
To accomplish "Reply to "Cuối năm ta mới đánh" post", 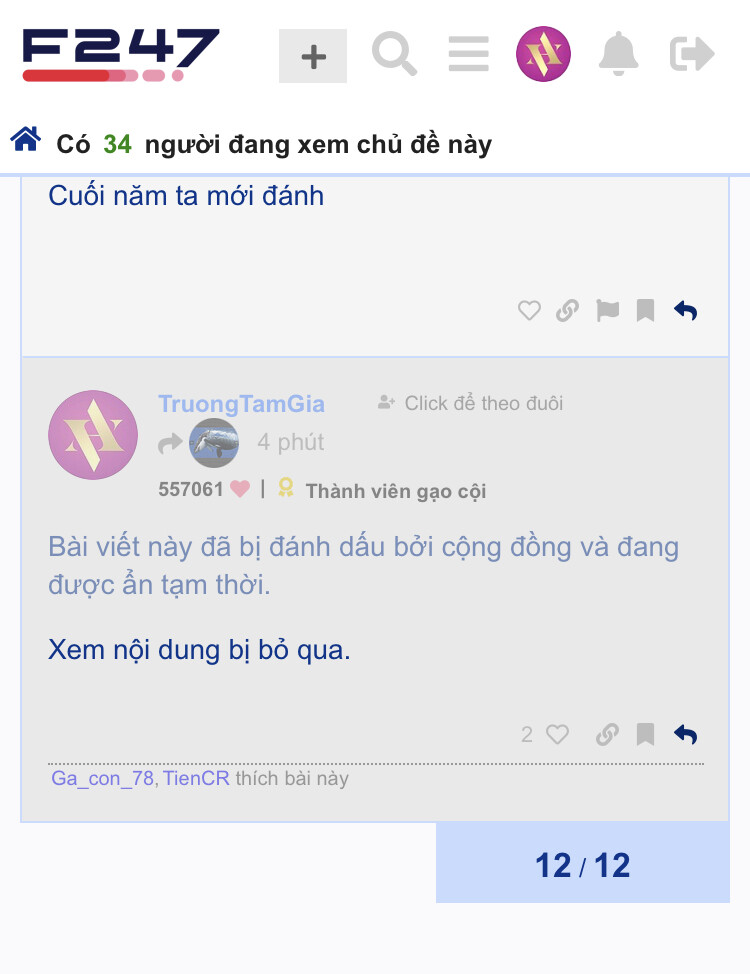I will [685, 311].
